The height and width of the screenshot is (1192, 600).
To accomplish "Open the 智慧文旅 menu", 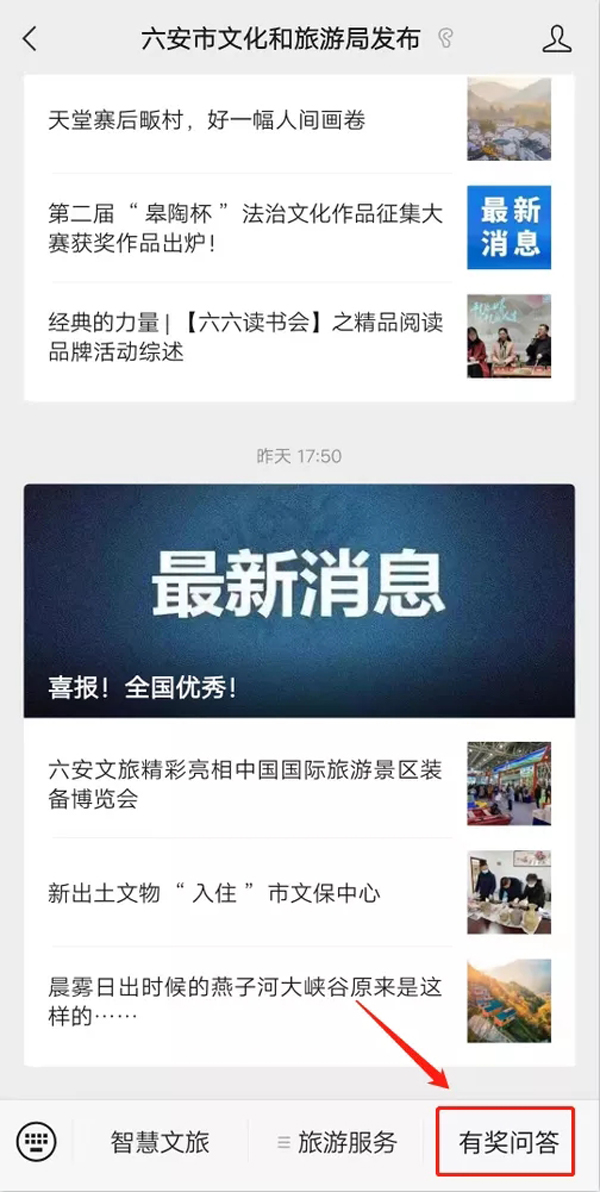I will (x=160, y=1142).
